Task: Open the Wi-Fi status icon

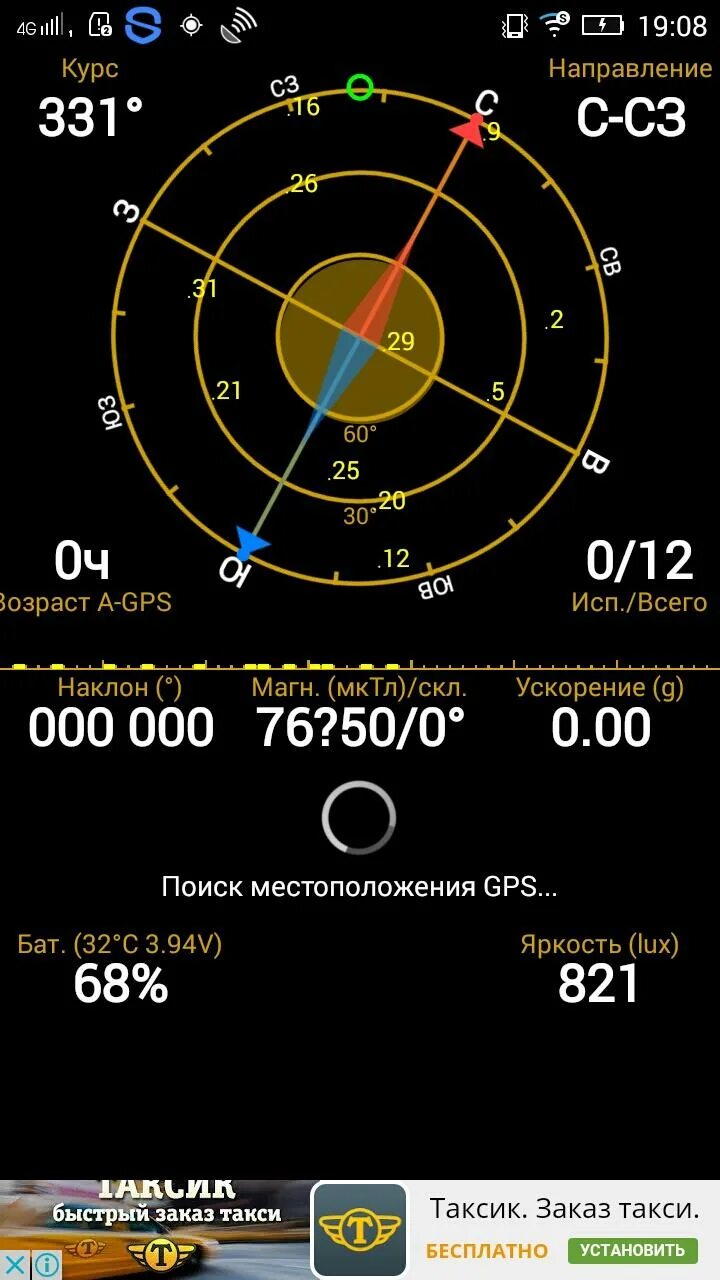Action: (x=553, y=24)
